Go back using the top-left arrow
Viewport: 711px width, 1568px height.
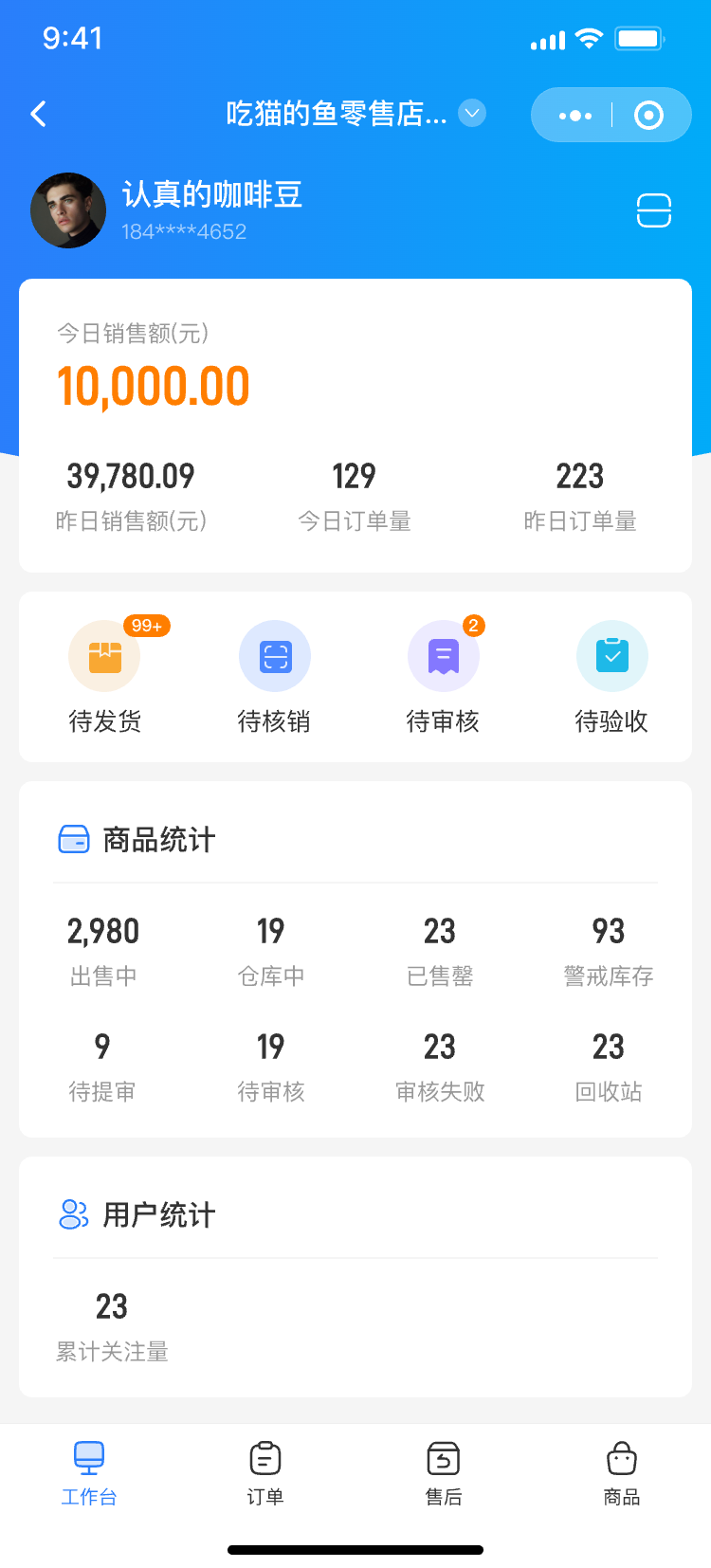coord(39,115)
